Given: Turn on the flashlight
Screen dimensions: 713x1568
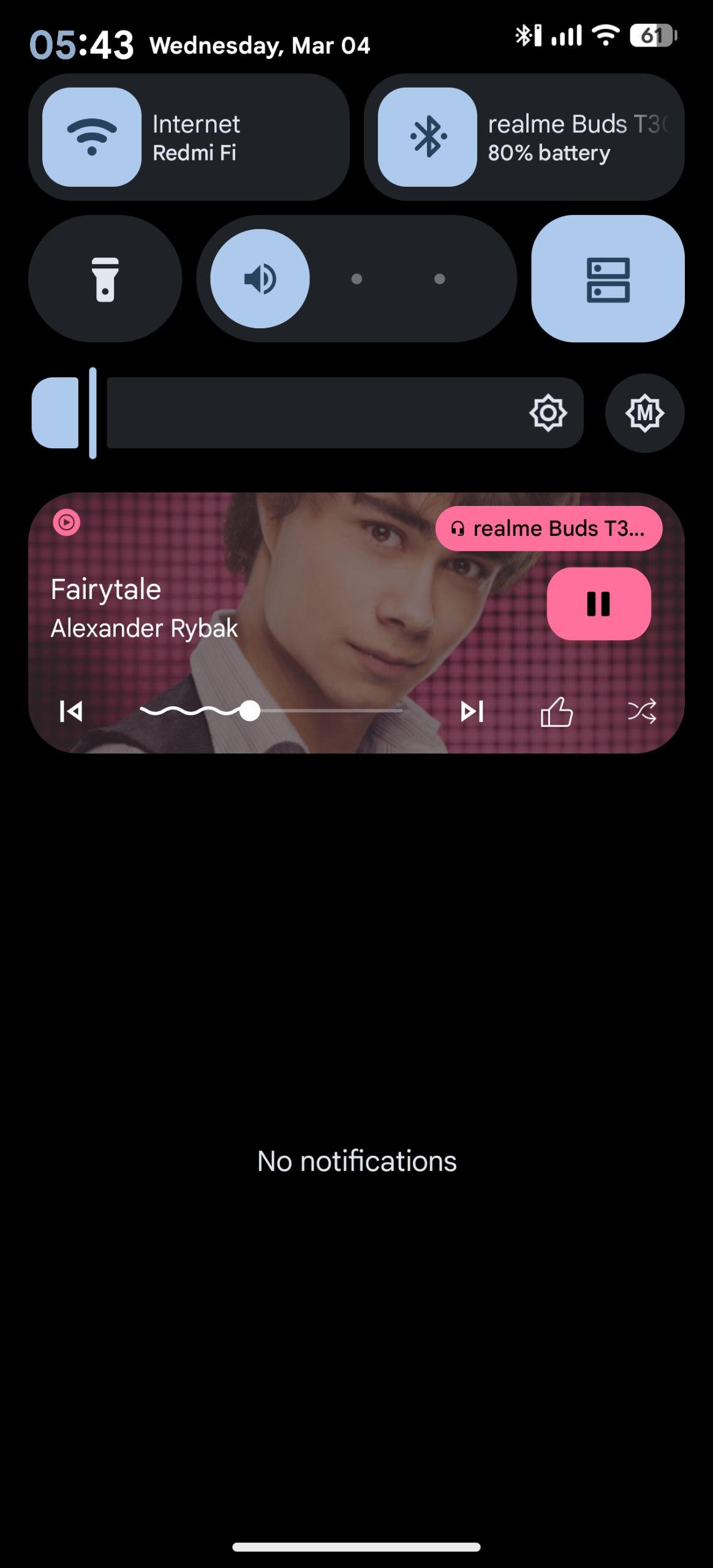Looking at the screenshot, I should point(105,279).
